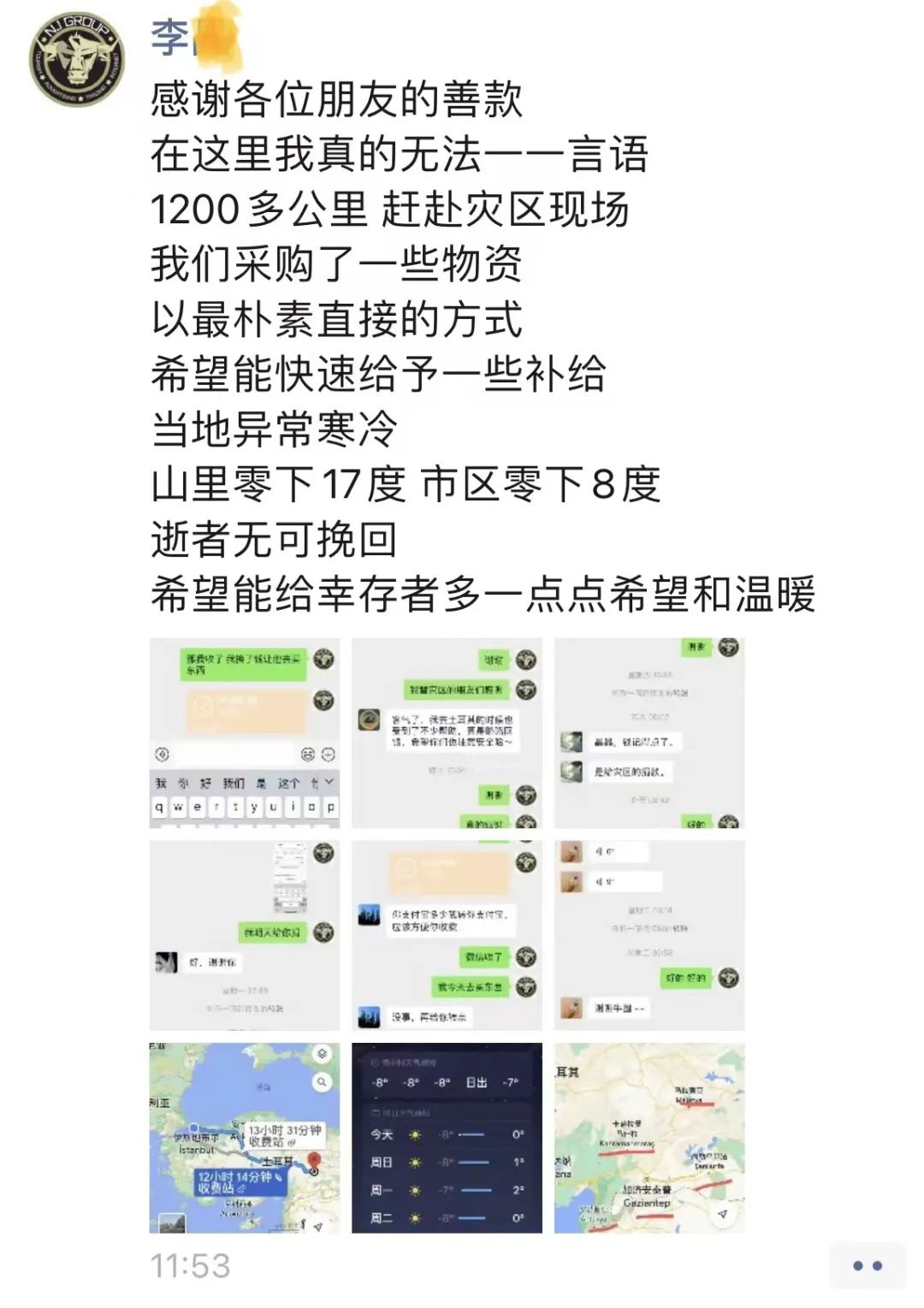Open the sixth chat screenshot photo
The image size is (924, 1308).
coord(649,935)
